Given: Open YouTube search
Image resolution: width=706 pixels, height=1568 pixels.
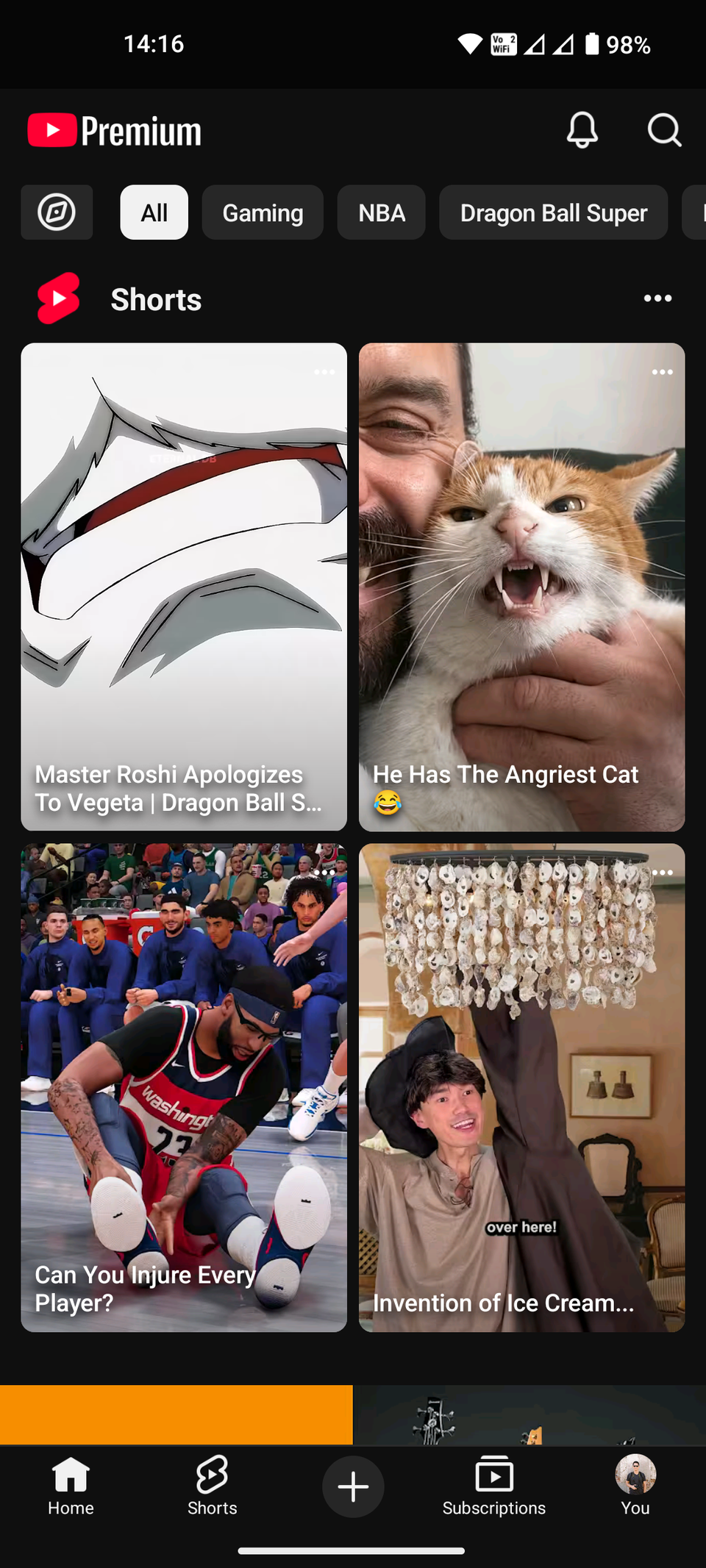Looking at the screenshot, I should coord(664,130).
